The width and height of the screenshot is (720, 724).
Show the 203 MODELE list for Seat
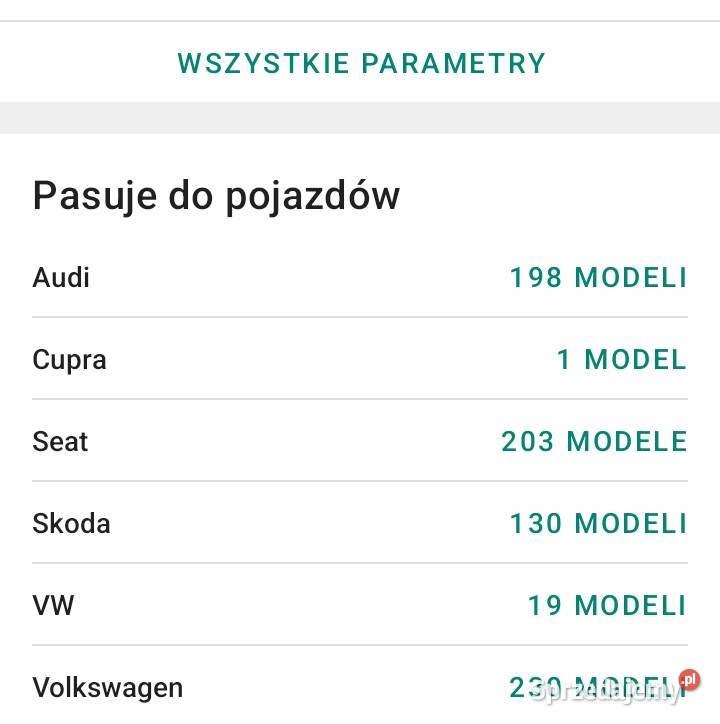pyautogui.click(x=593, y=442)
